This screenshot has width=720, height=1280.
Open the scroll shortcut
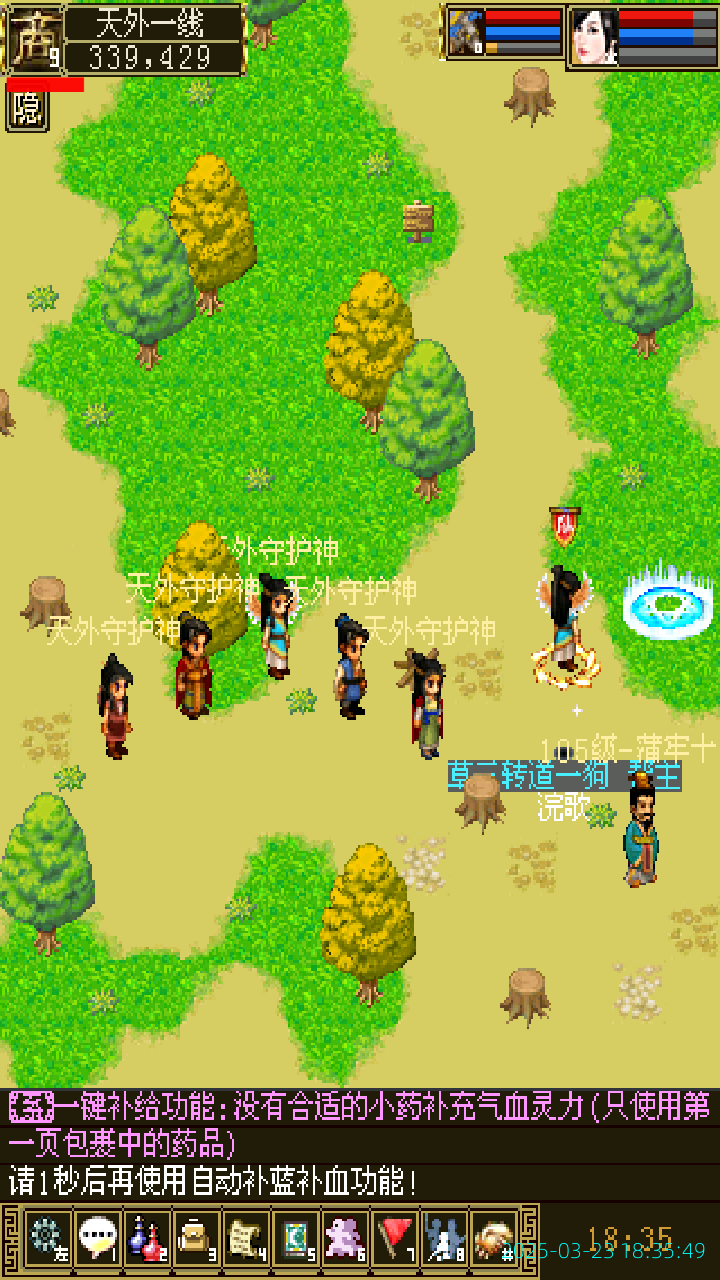(x=246, y=1238)
